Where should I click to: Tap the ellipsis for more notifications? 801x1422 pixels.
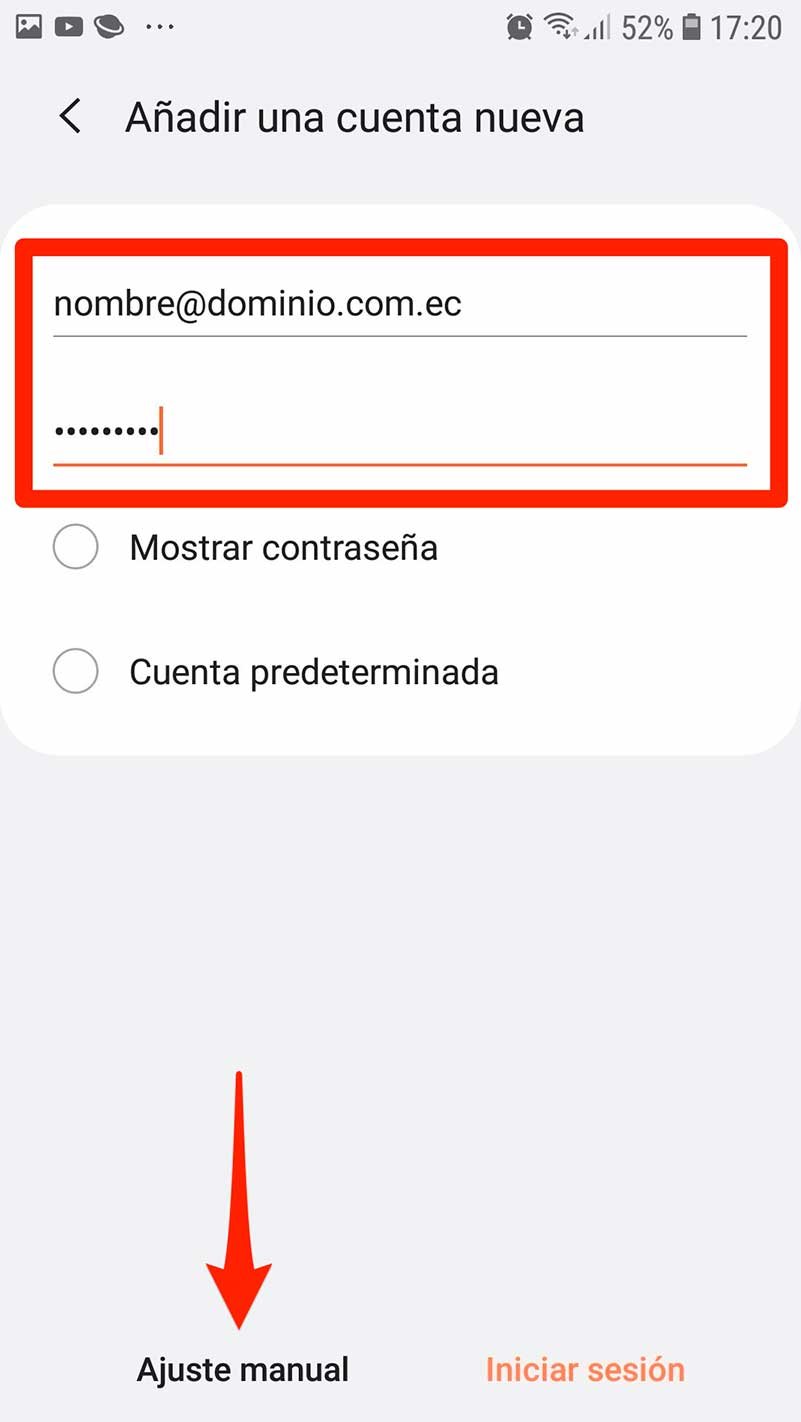click(x=158, y=27)
